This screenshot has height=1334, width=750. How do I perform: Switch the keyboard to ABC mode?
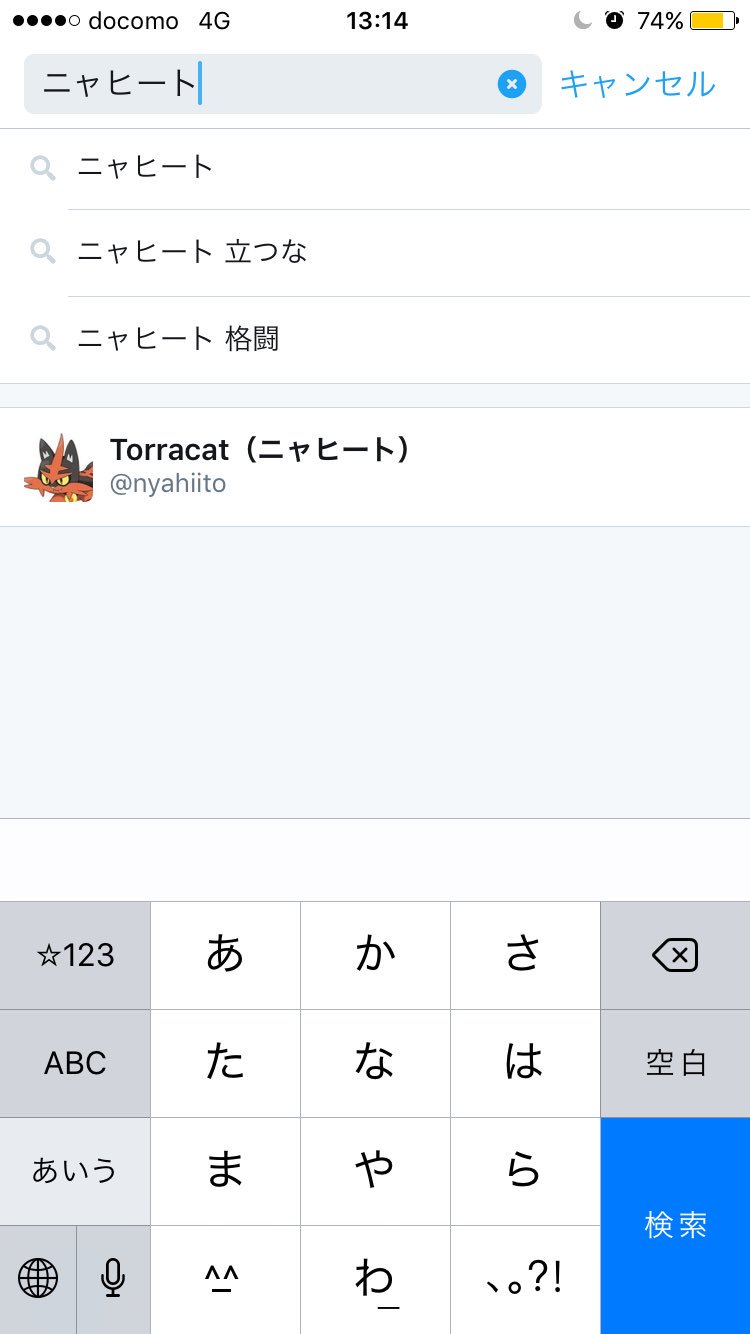75,1063
